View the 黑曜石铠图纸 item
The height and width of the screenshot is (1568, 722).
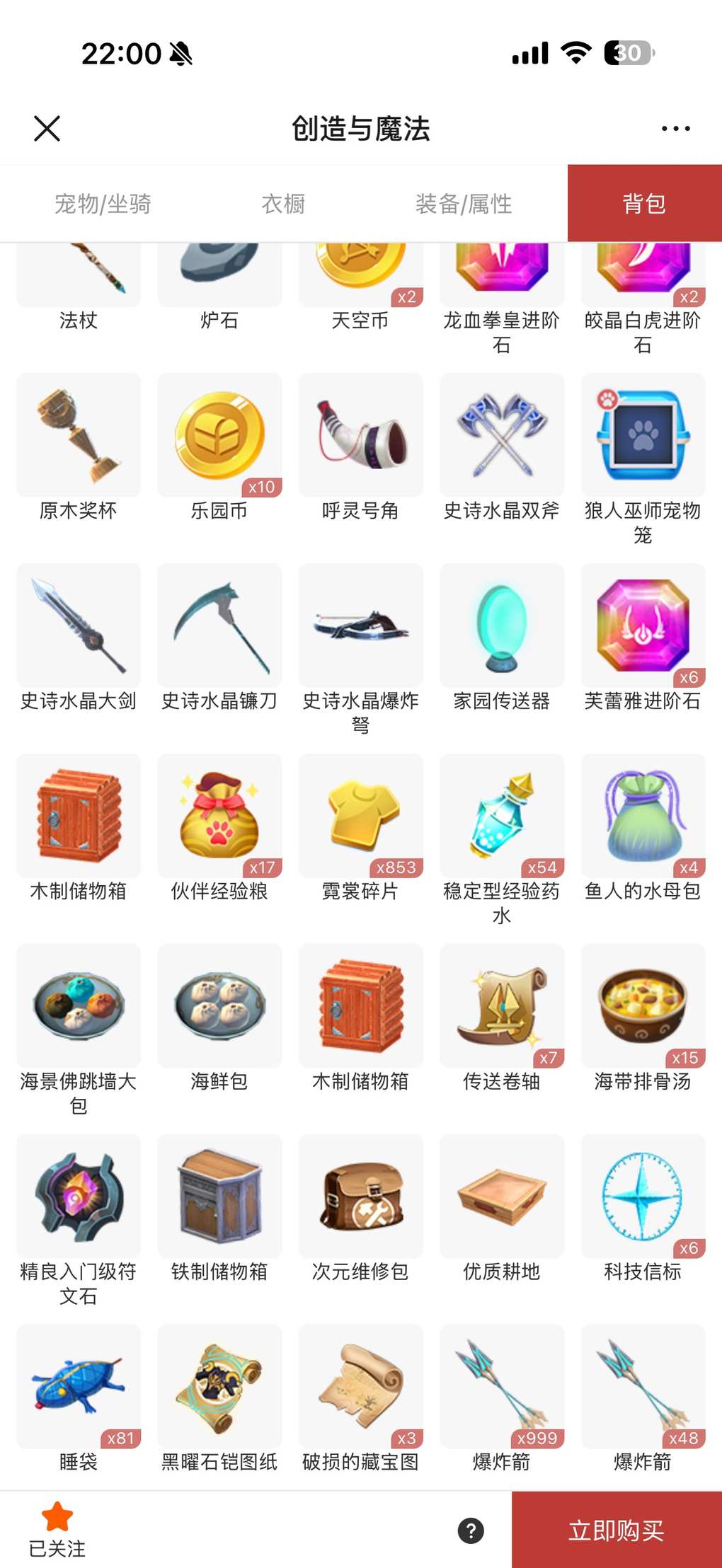click(219, 1386)
